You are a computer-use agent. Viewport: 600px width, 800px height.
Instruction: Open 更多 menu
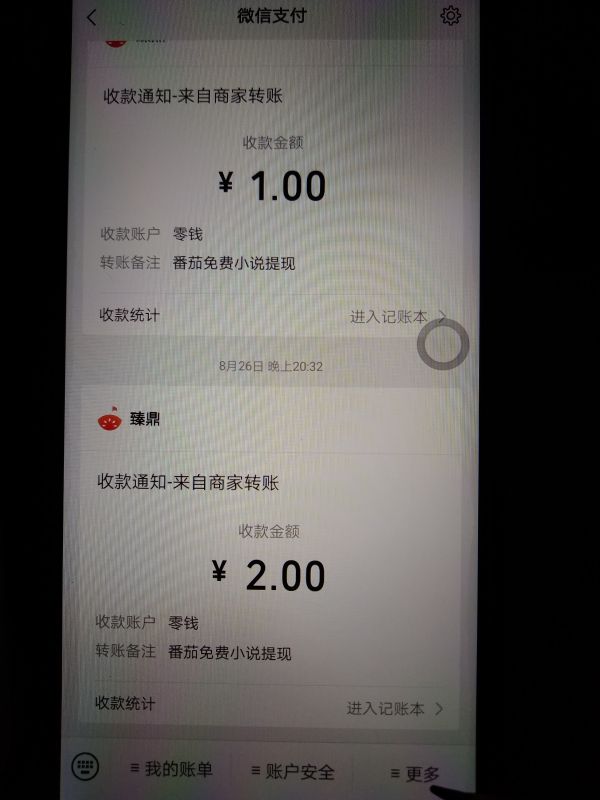click(413, 774)
